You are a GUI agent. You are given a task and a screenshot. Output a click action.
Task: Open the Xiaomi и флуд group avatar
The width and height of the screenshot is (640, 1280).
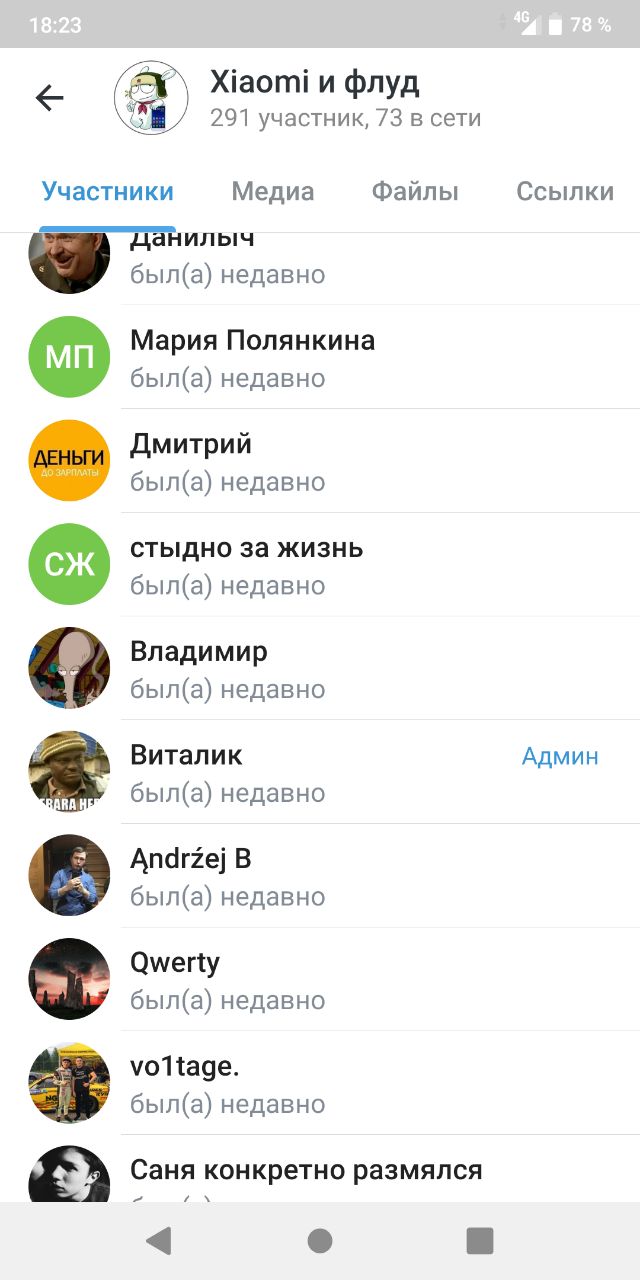click(151, 97)
